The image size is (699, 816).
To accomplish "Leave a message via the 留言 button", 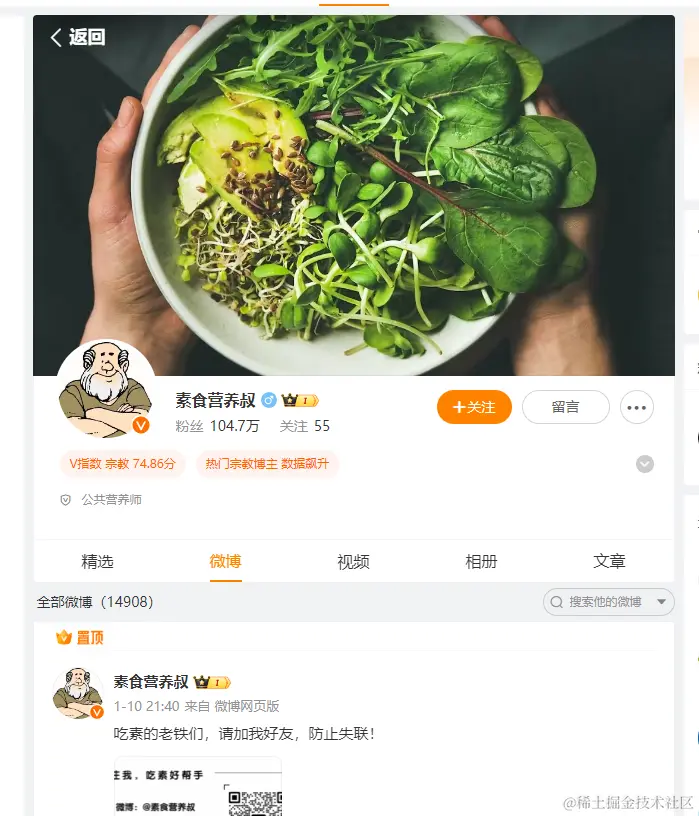I will tap(565, 407).
